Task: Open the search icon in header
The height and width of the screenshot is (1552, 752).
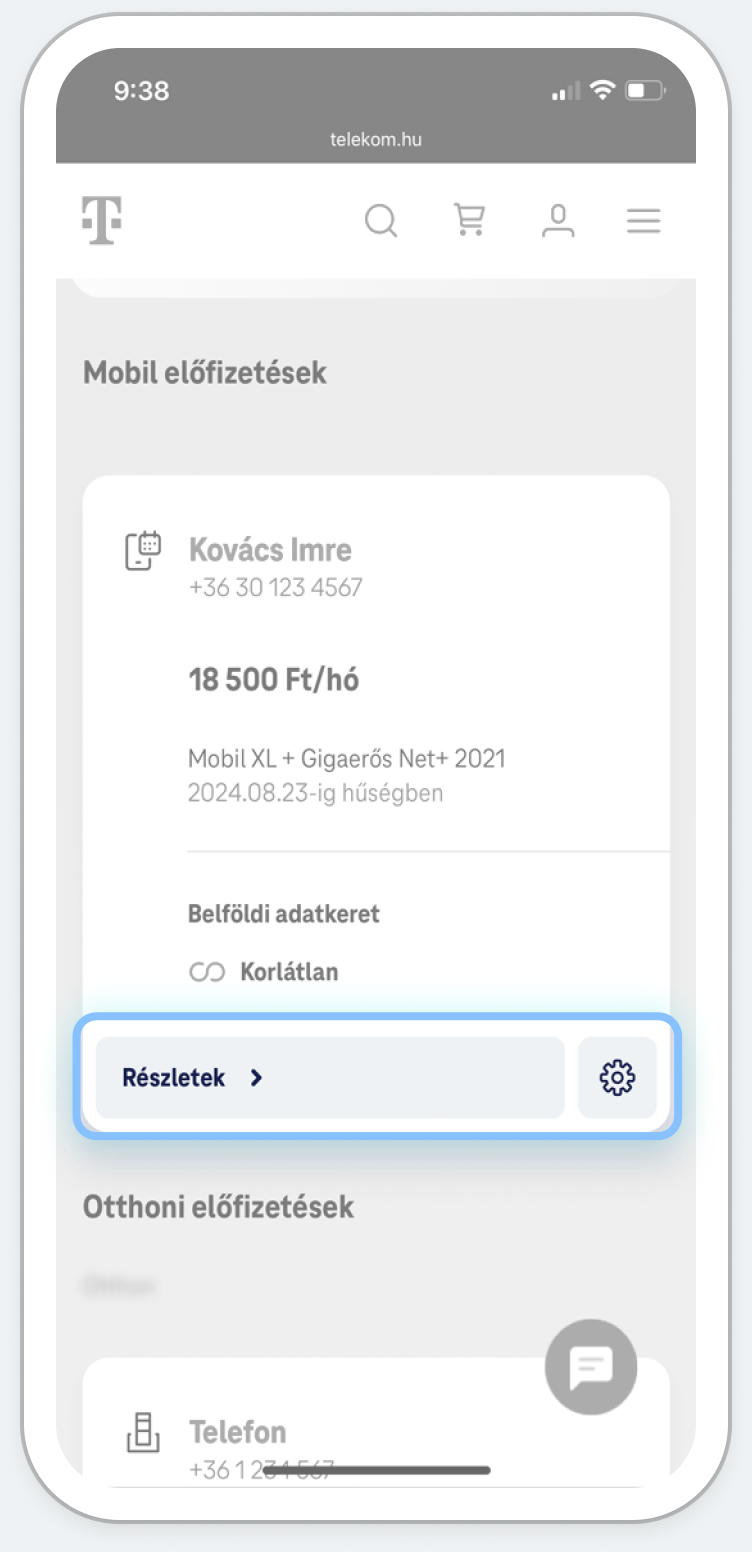Action: [x=381, y=220]
